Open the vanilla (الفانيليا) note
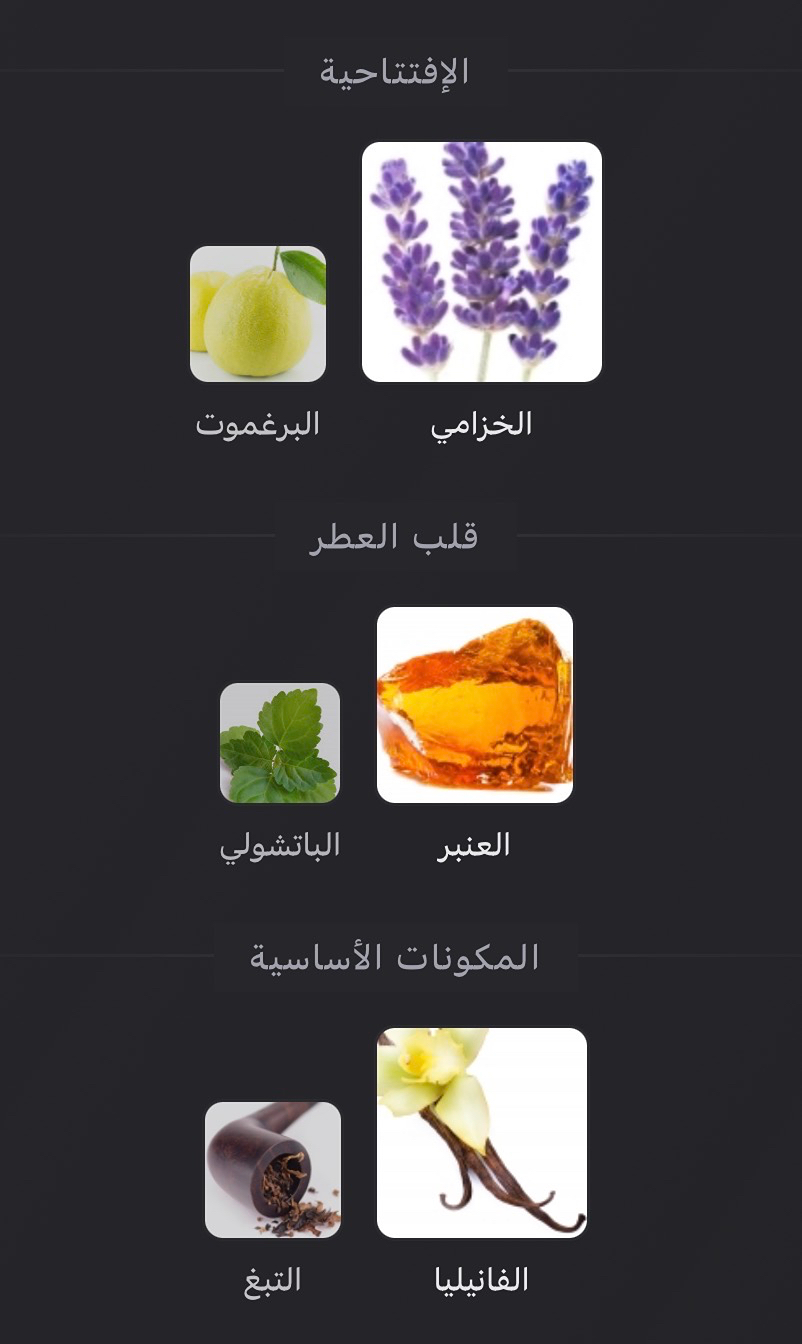 (481, 1133)
